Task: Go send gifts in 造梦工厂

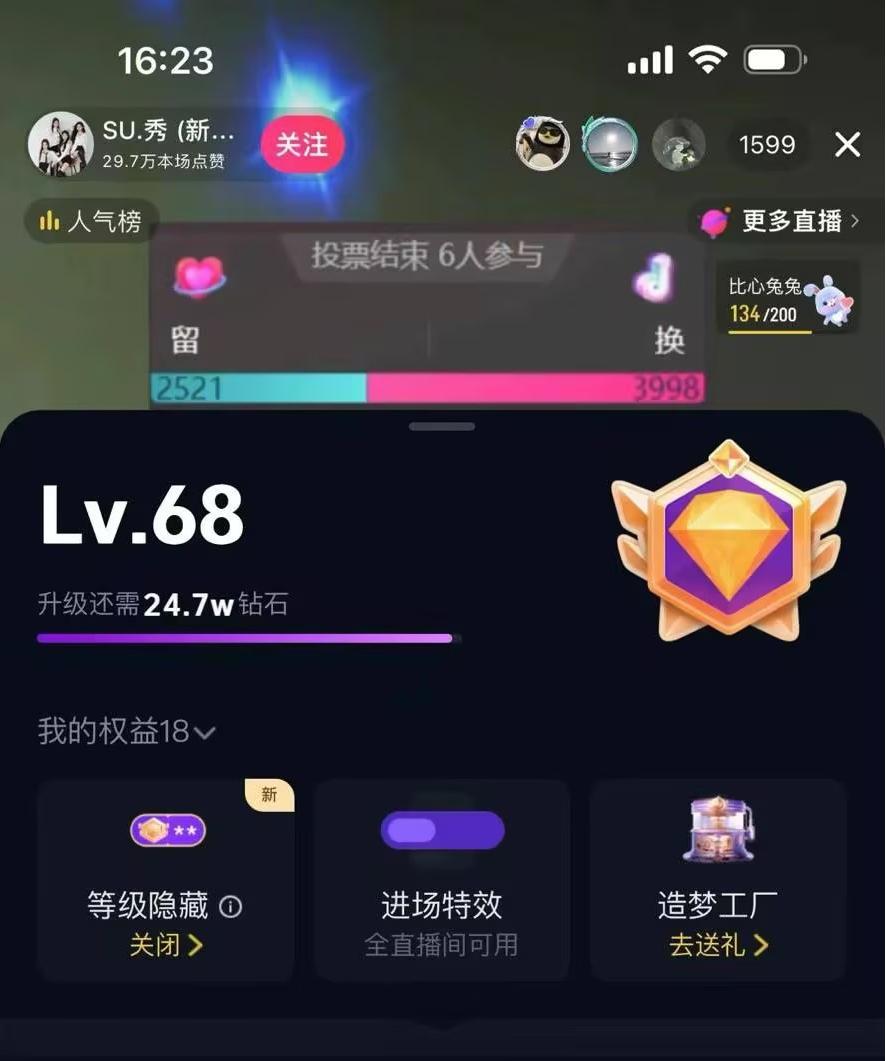Action: (x=718, y=944)
